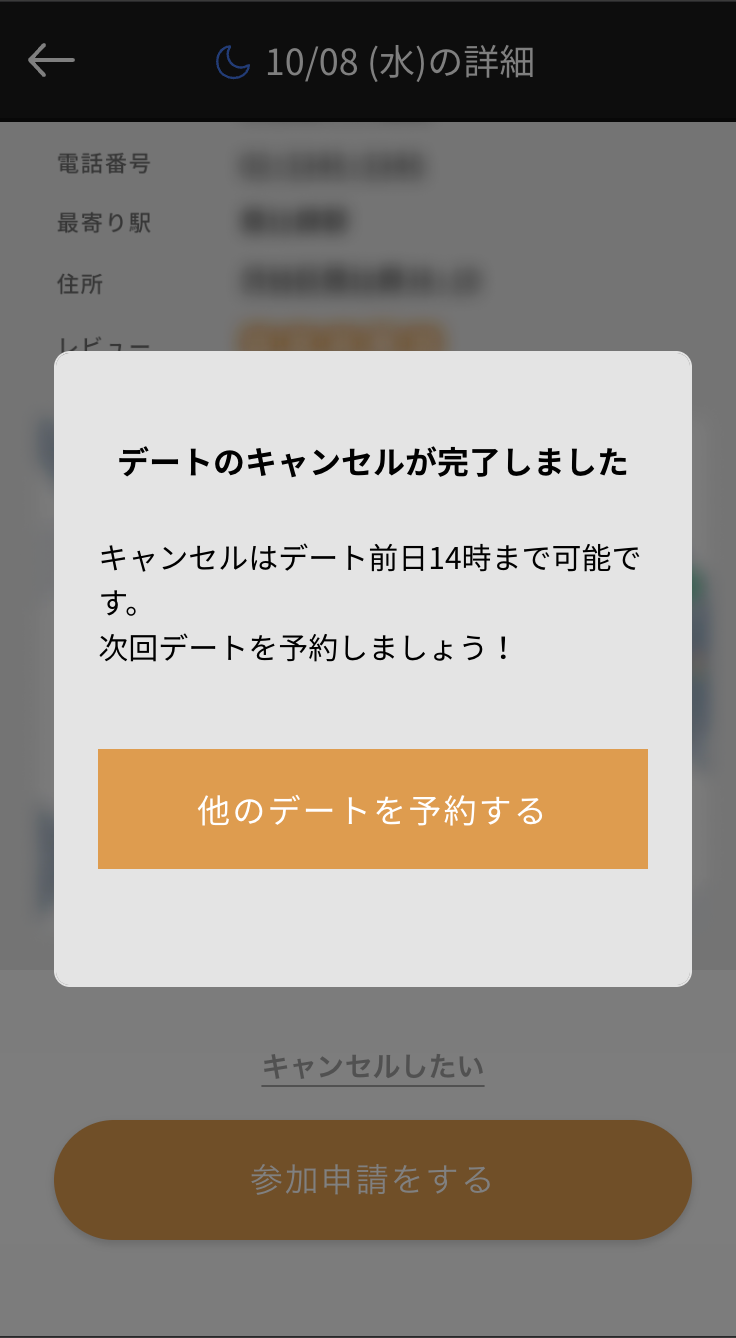The width and height of the screenshot is (736, 1338).
Task: Select 参加申請をする button
Action: click(372, 1180)
